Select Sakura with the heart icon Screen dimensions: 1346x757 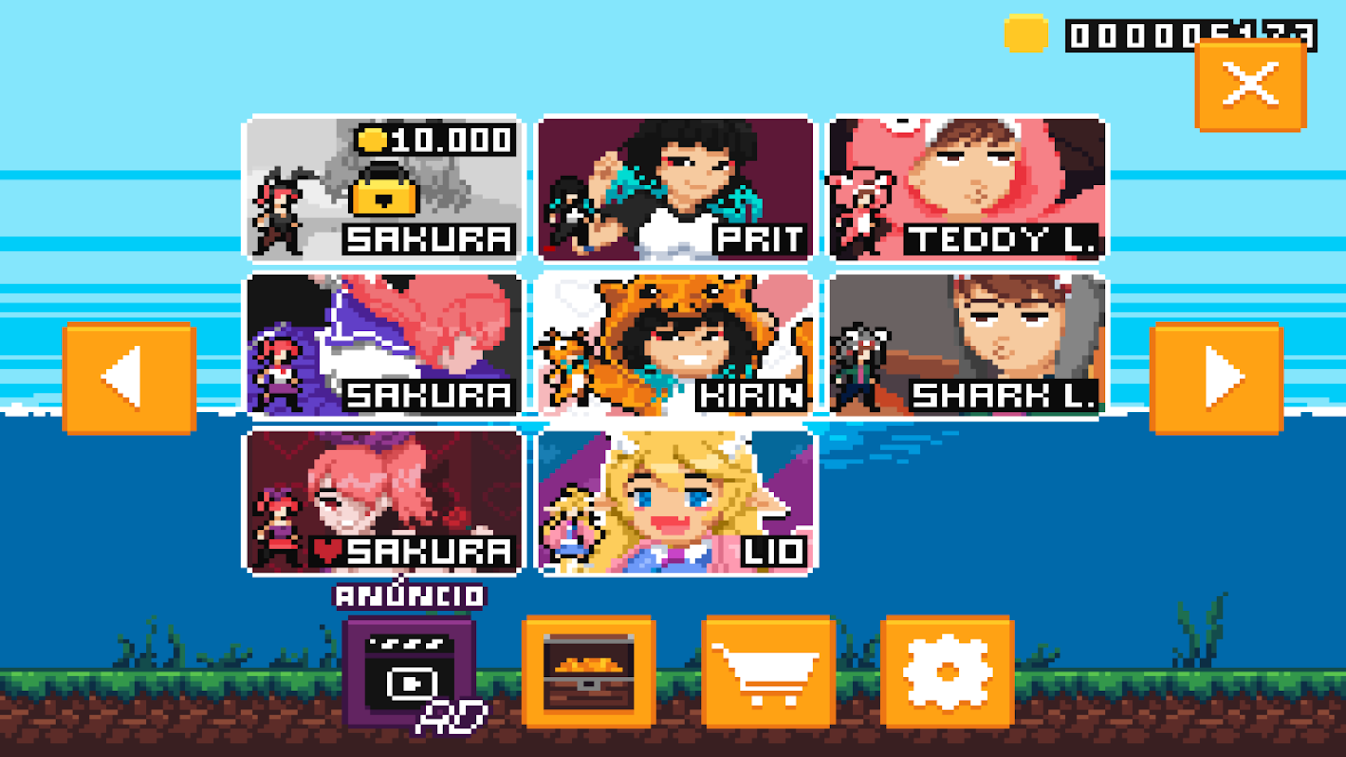[x=385, y=501]
